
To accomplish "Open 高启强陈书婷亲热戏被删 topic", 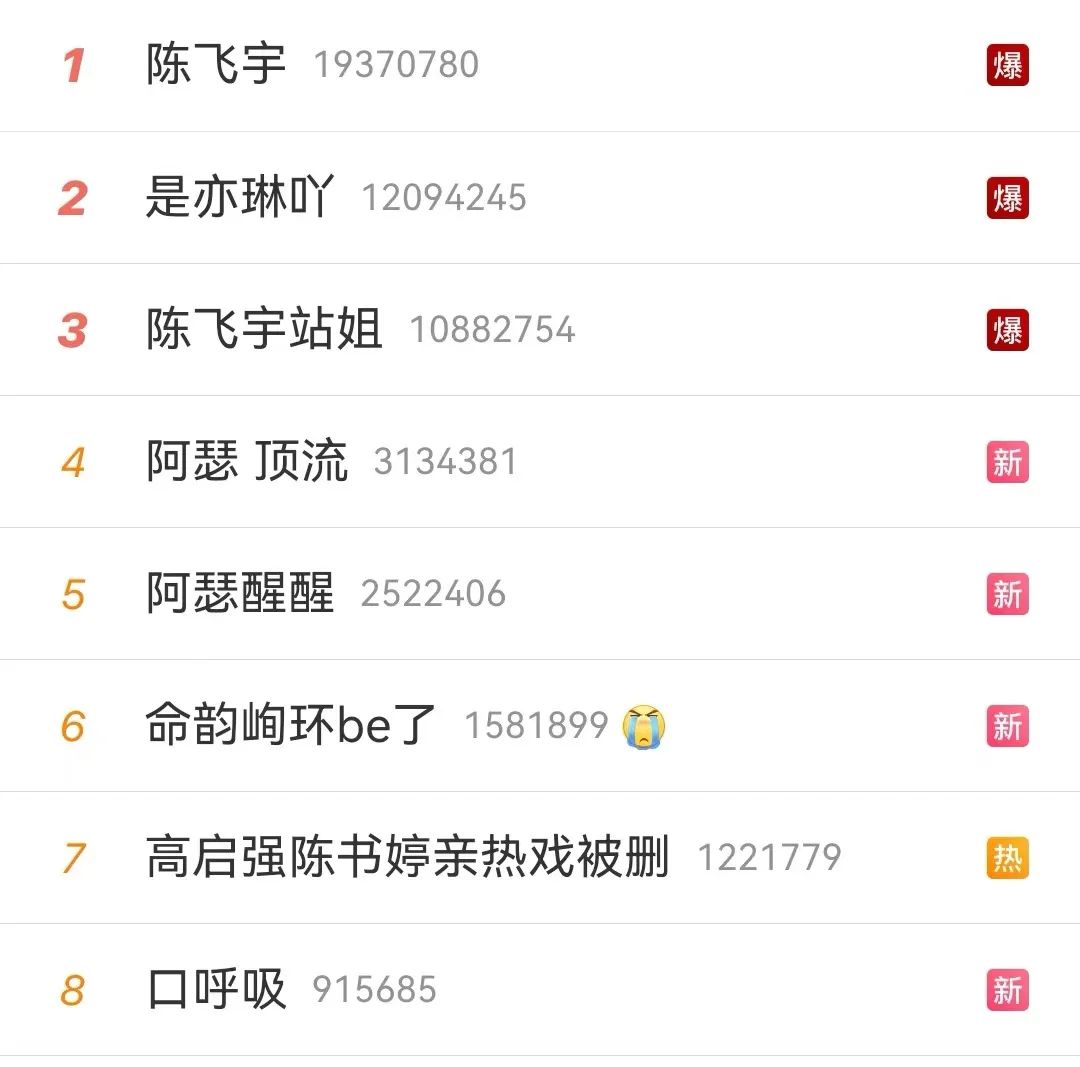I will pos(407,858).
